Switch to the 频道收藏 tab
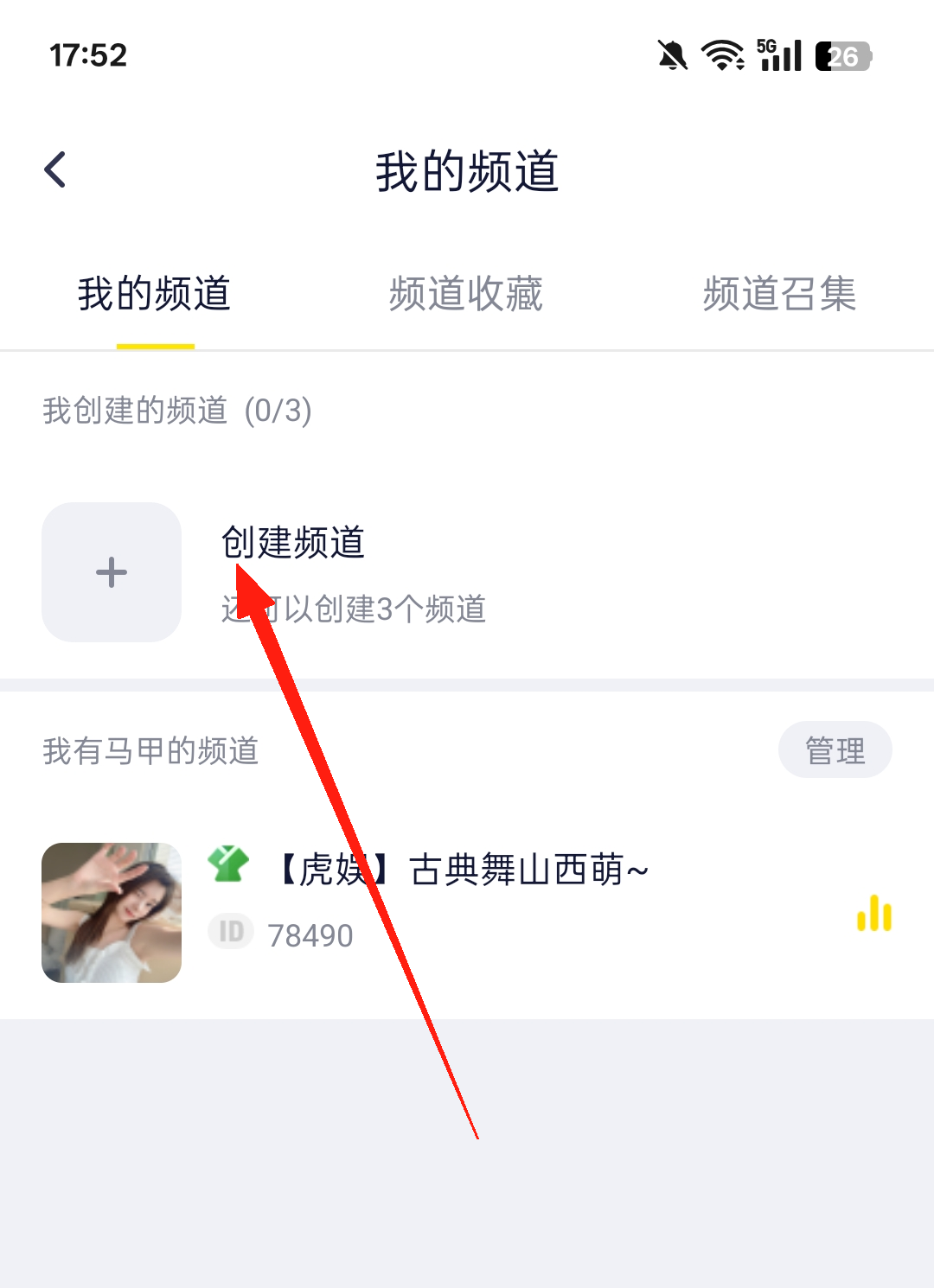The image size is (934, 1288). pos(466,294)
